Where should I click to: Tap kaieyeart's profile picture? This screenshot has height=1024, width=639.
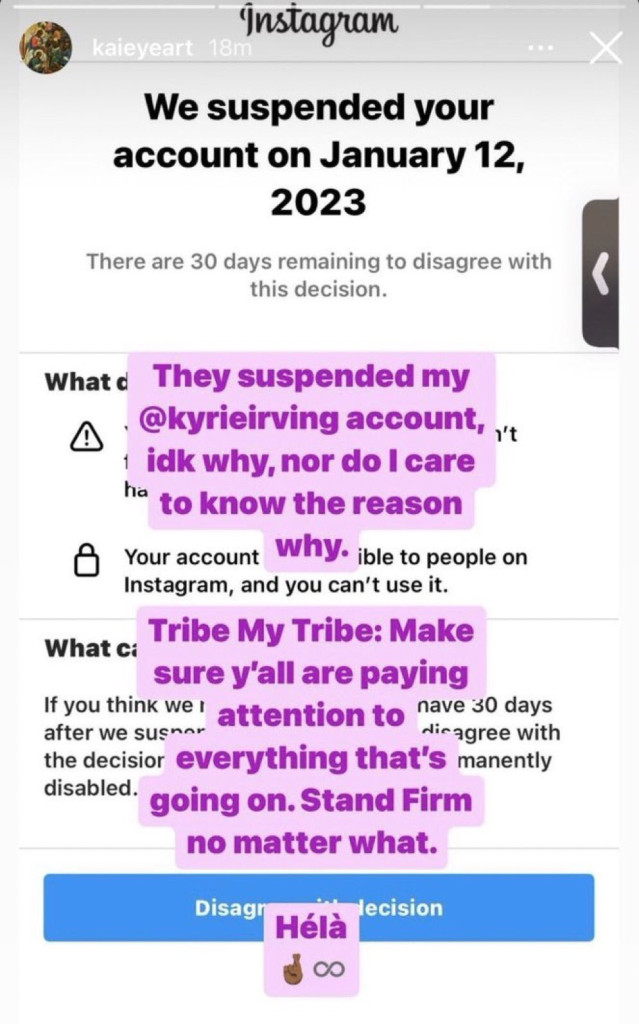click(x=46, y=47)
